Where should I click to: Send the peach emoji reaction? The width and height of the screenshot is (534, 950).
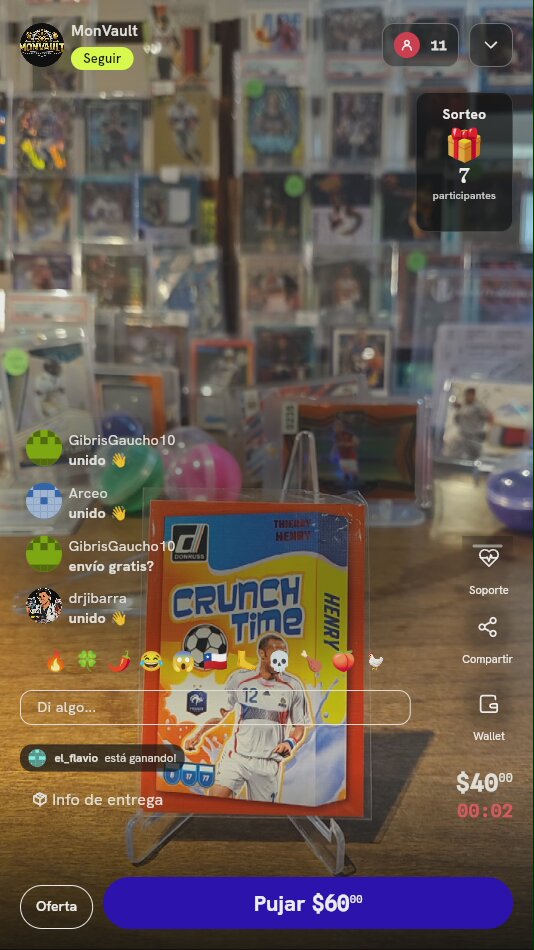click(343, 661)
